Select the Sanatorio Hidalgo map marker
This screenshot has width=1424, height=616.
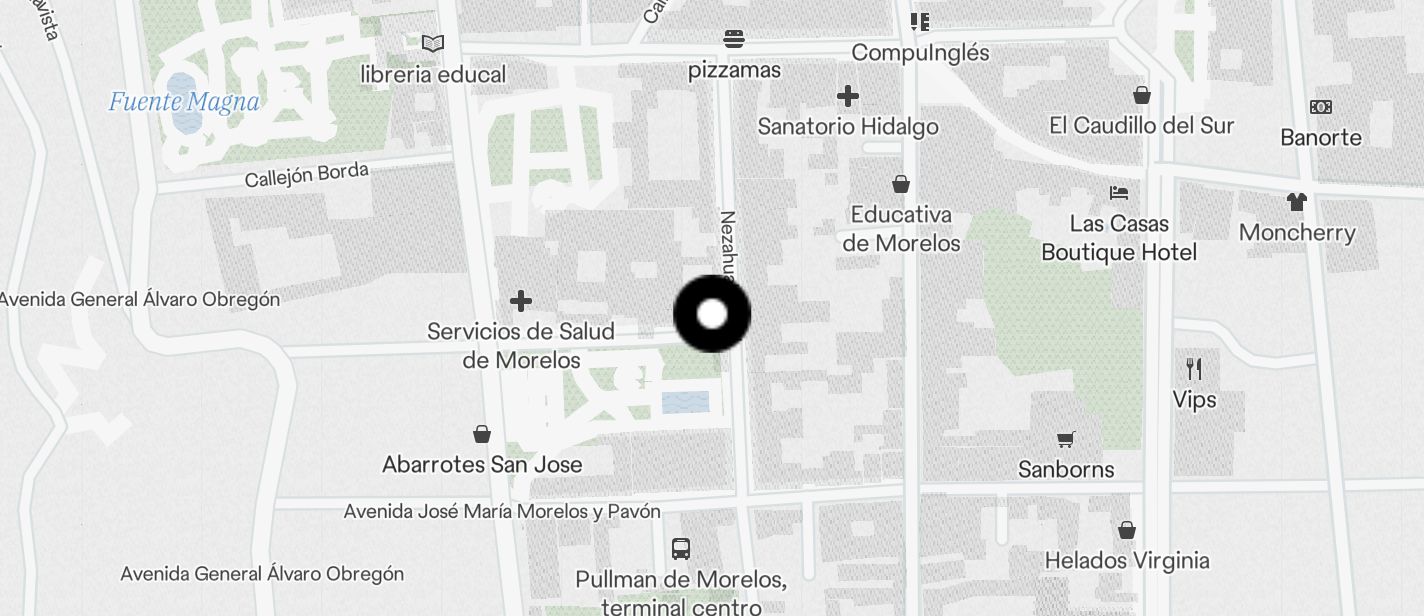click(x=848, y=97)
